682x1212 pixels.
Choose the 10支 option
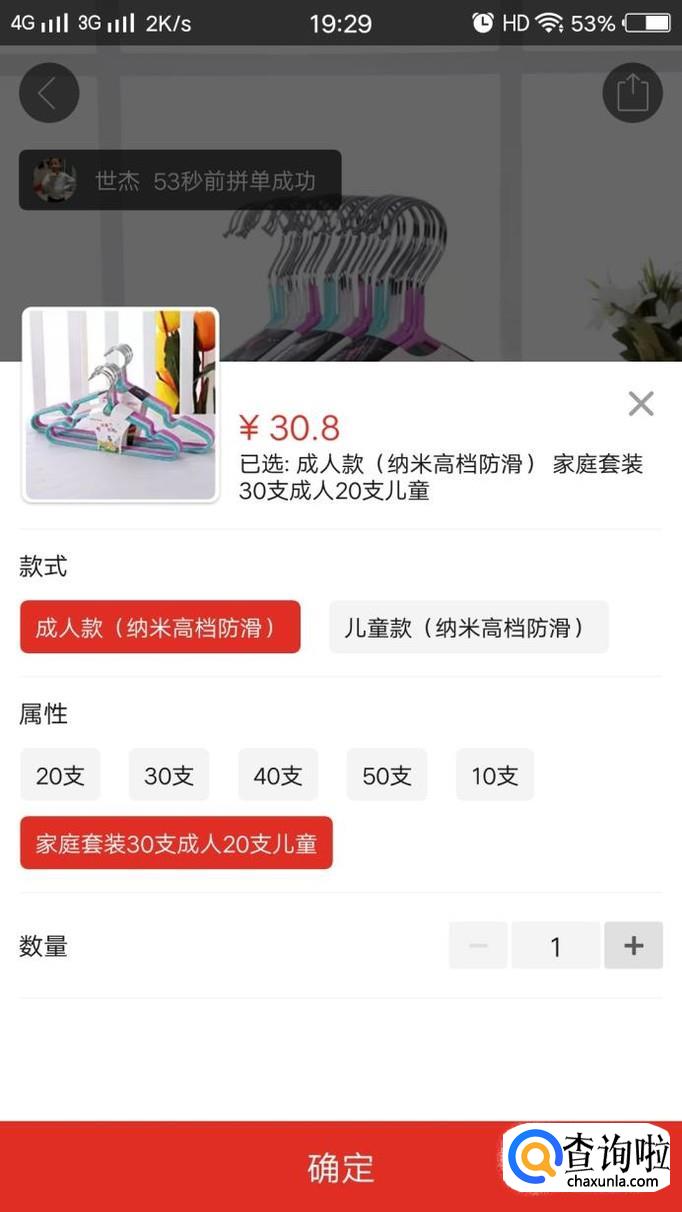coord(495,776)
